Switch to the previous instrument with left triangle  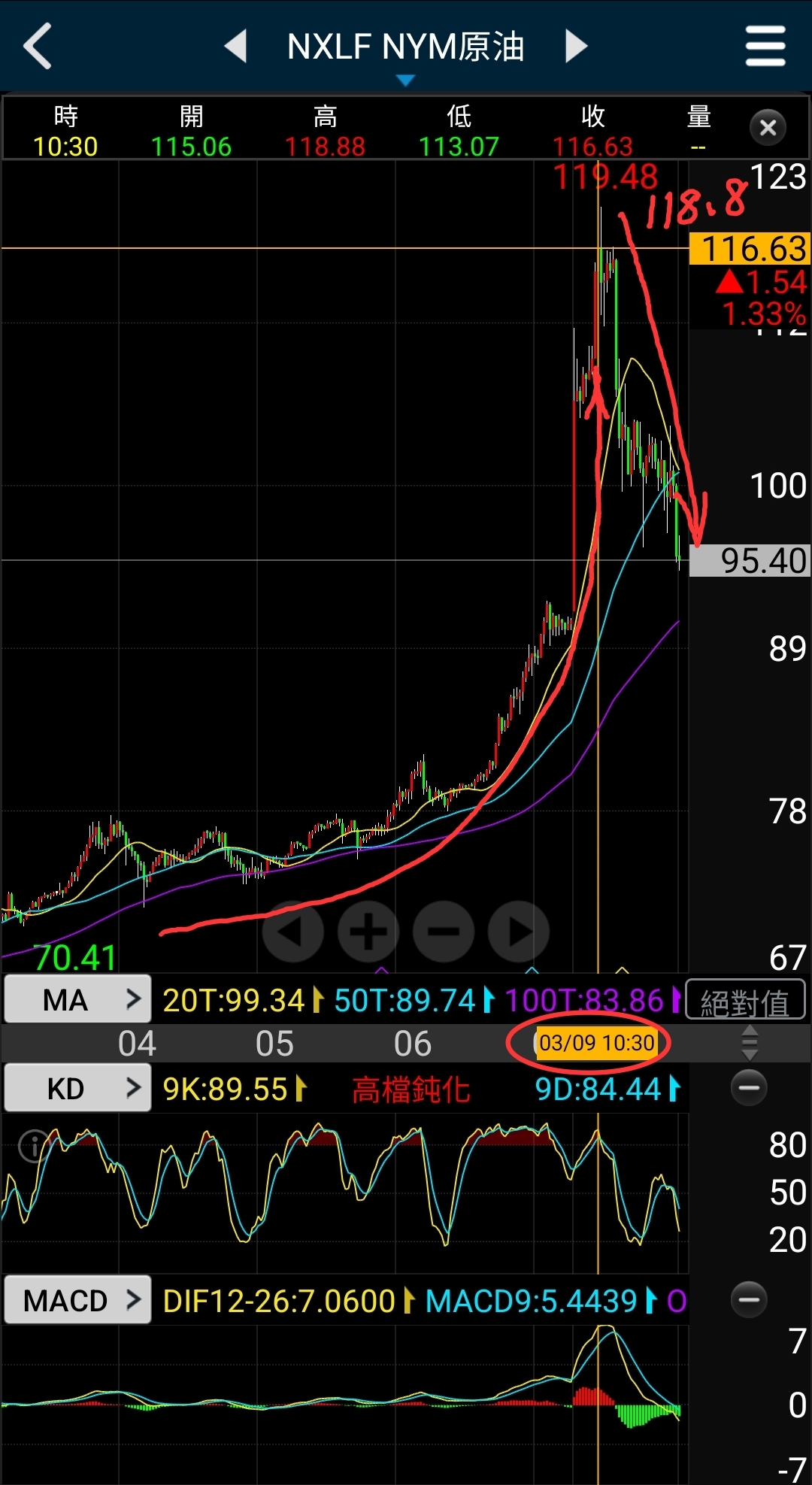(236, 46)
